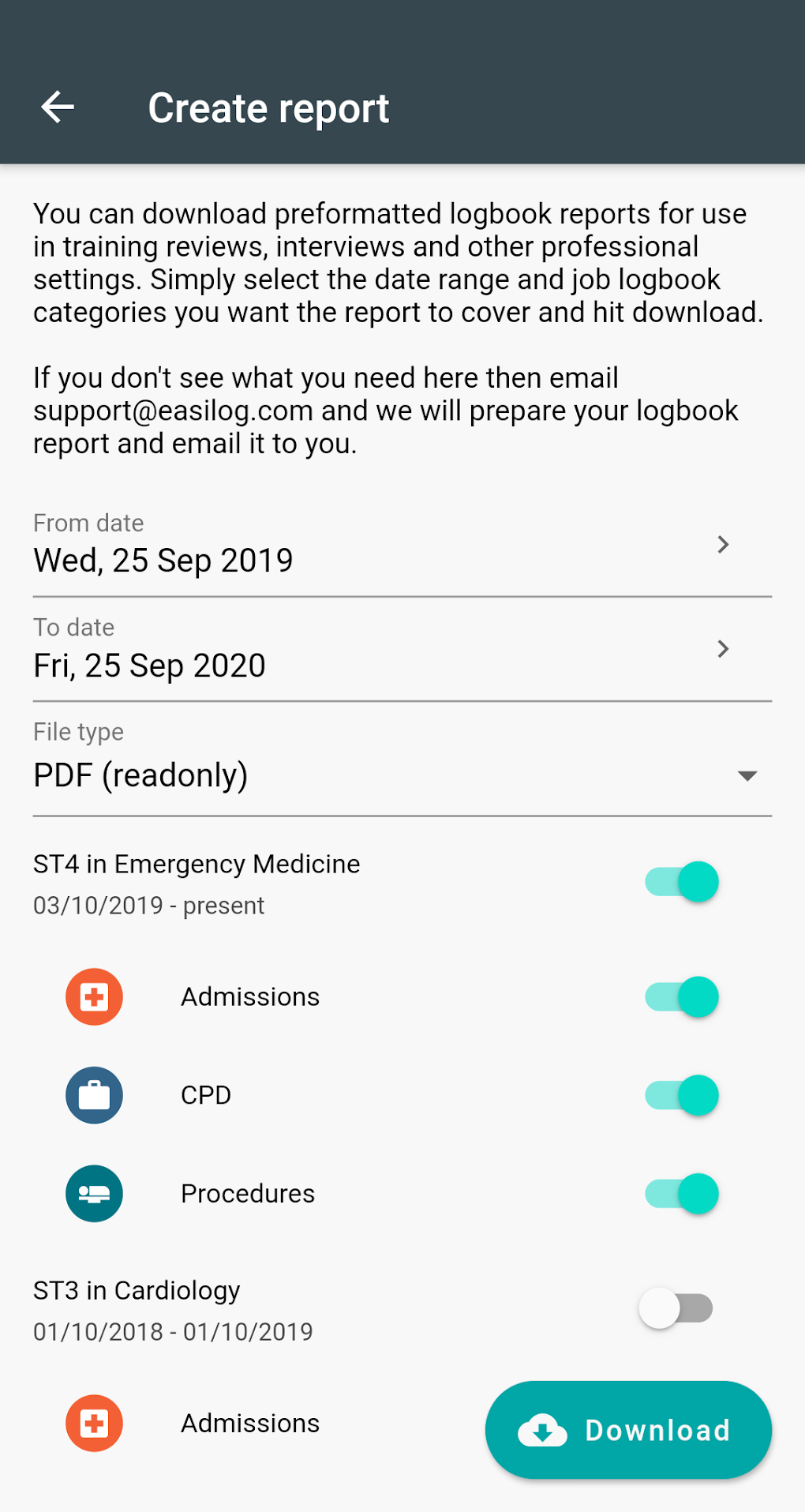
Task: Expand the From date chevron
Action: pos(722,545)
